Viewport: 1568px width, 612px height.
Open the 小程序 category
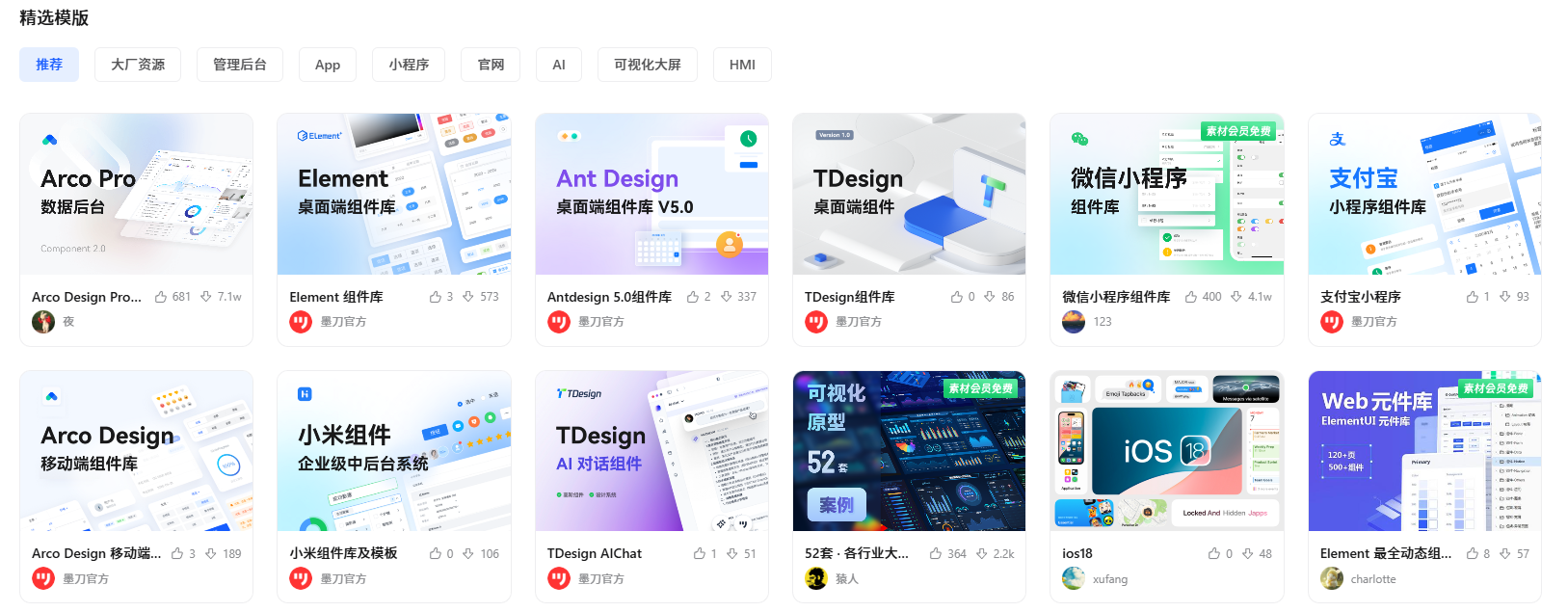pos(409,65)
